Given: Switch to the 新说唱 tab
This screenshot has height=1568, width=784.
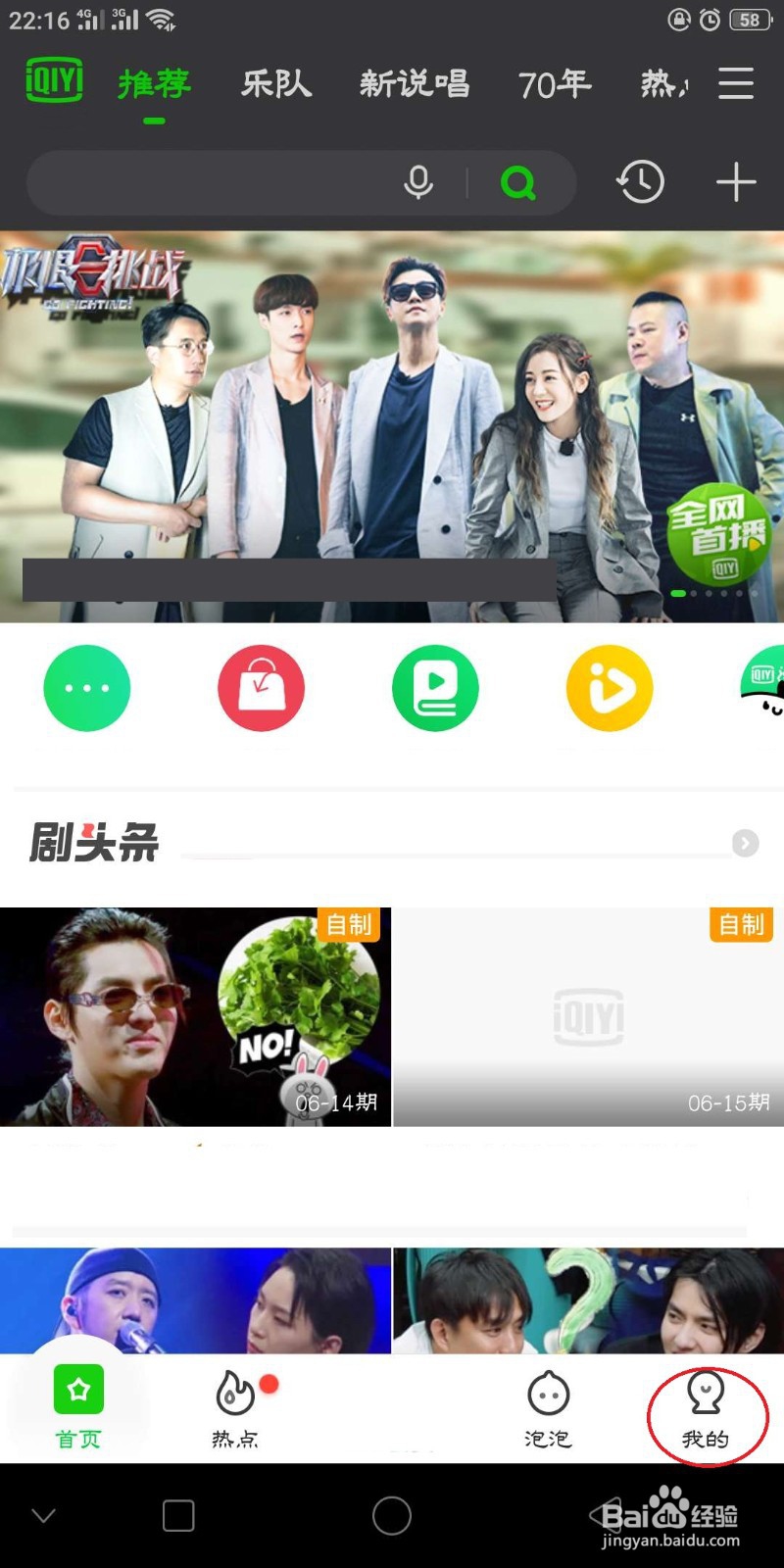Looking at the screenshot, I should coord(415,86).
